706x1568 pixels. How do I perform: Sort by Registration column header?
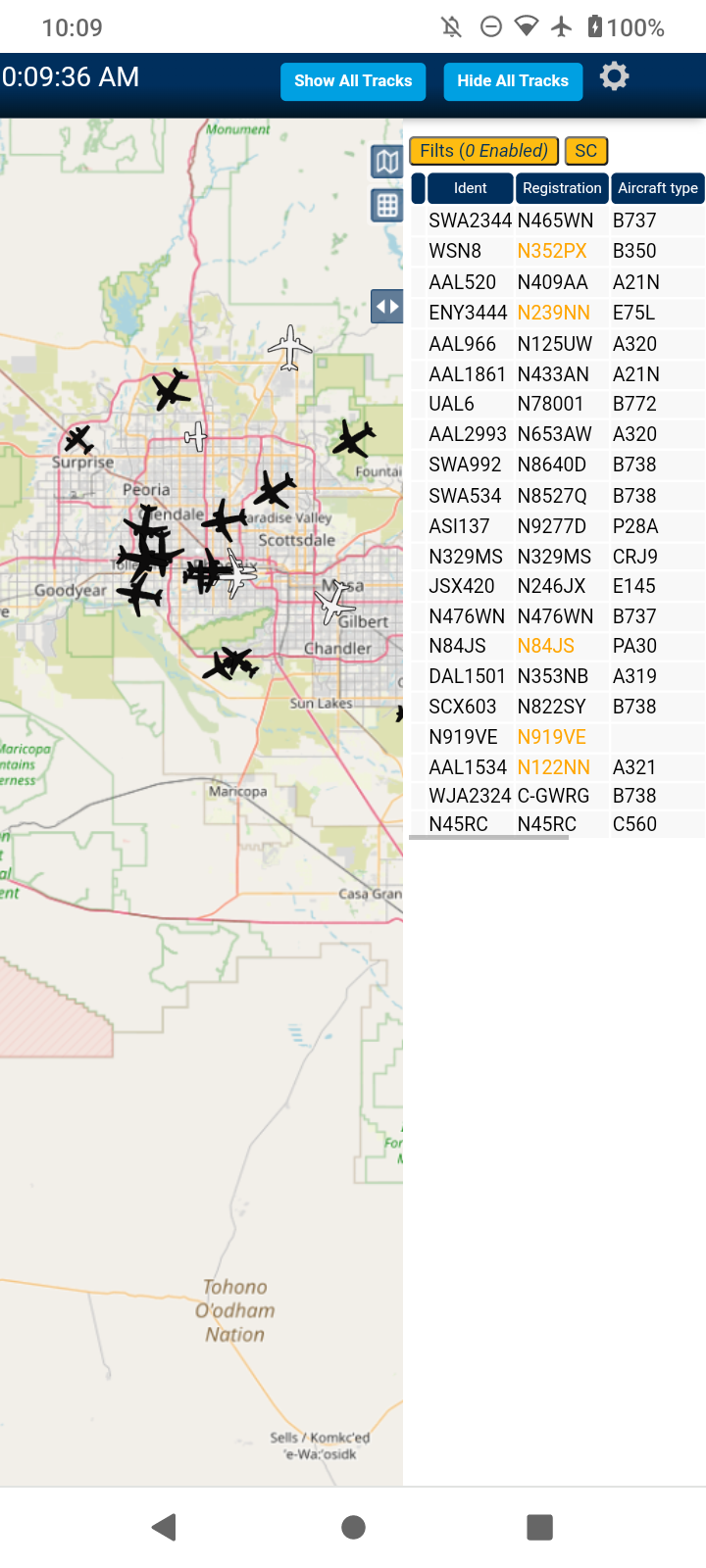(x=562, y=188)
